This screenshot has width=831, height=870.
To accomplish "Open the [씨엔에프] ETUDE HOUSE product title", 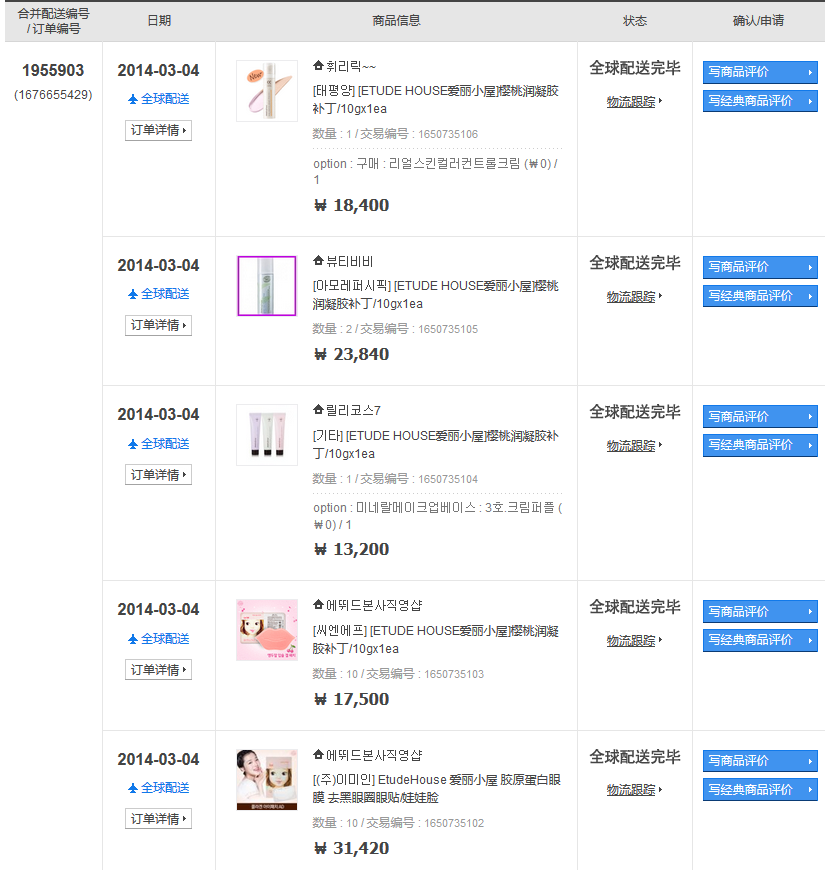I will 435,640.
